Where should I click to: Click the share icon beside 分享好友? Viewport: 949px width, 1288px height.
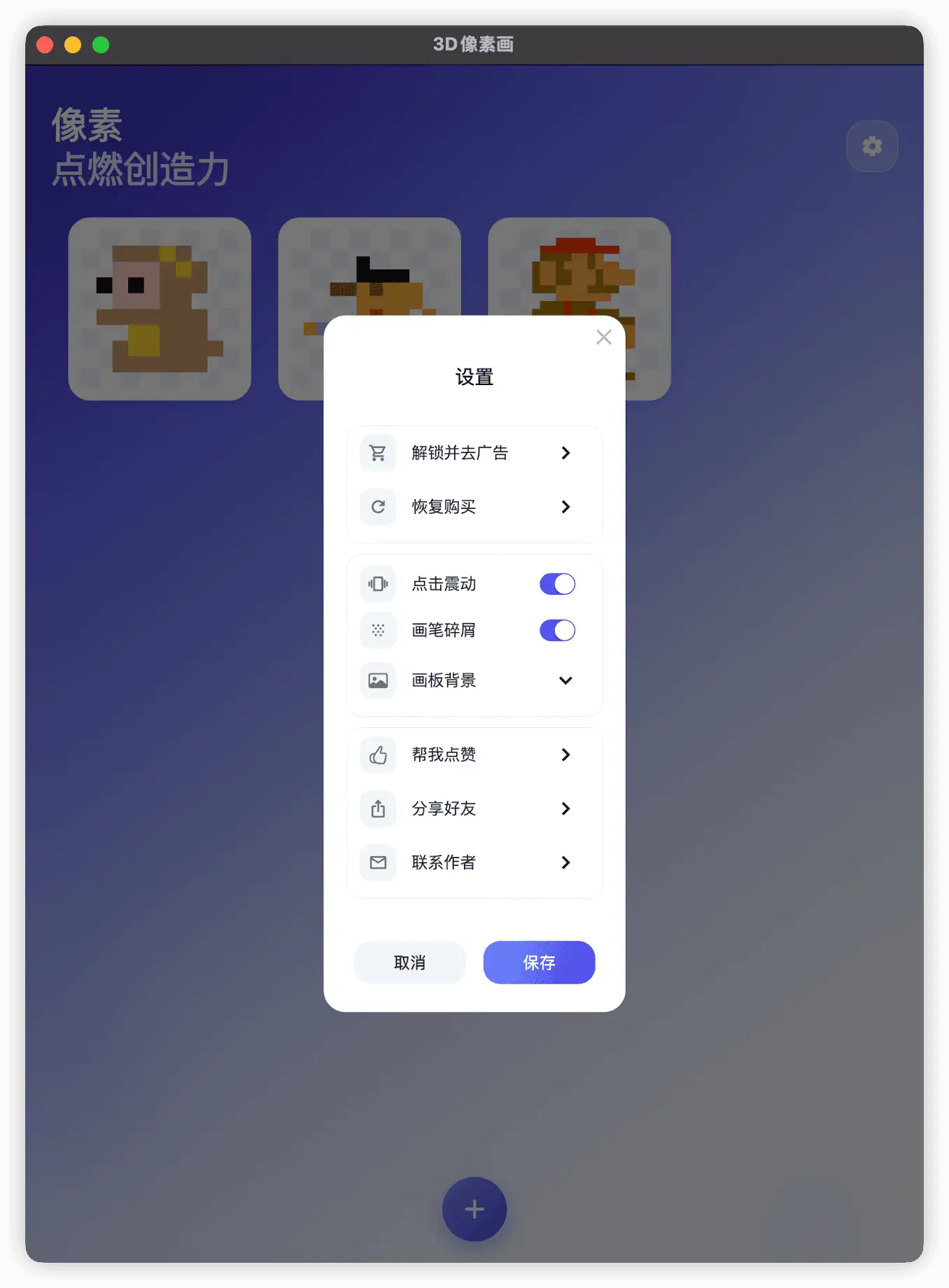377,808
